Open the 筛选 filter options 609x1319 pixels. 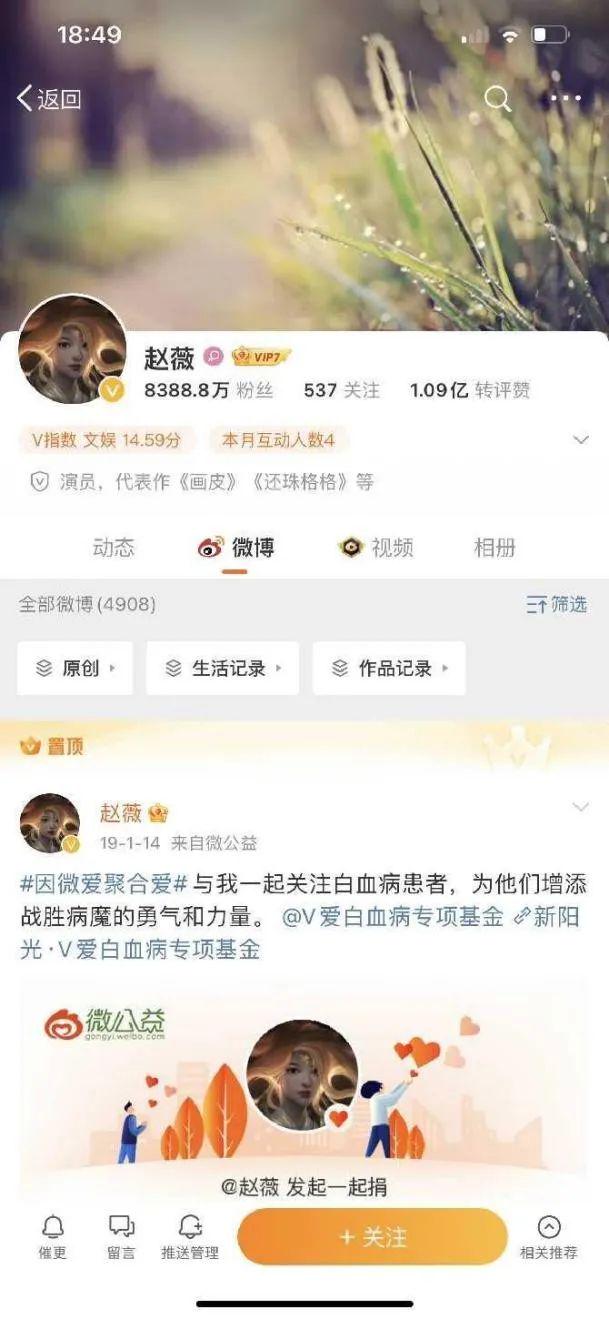click(557, 604)
